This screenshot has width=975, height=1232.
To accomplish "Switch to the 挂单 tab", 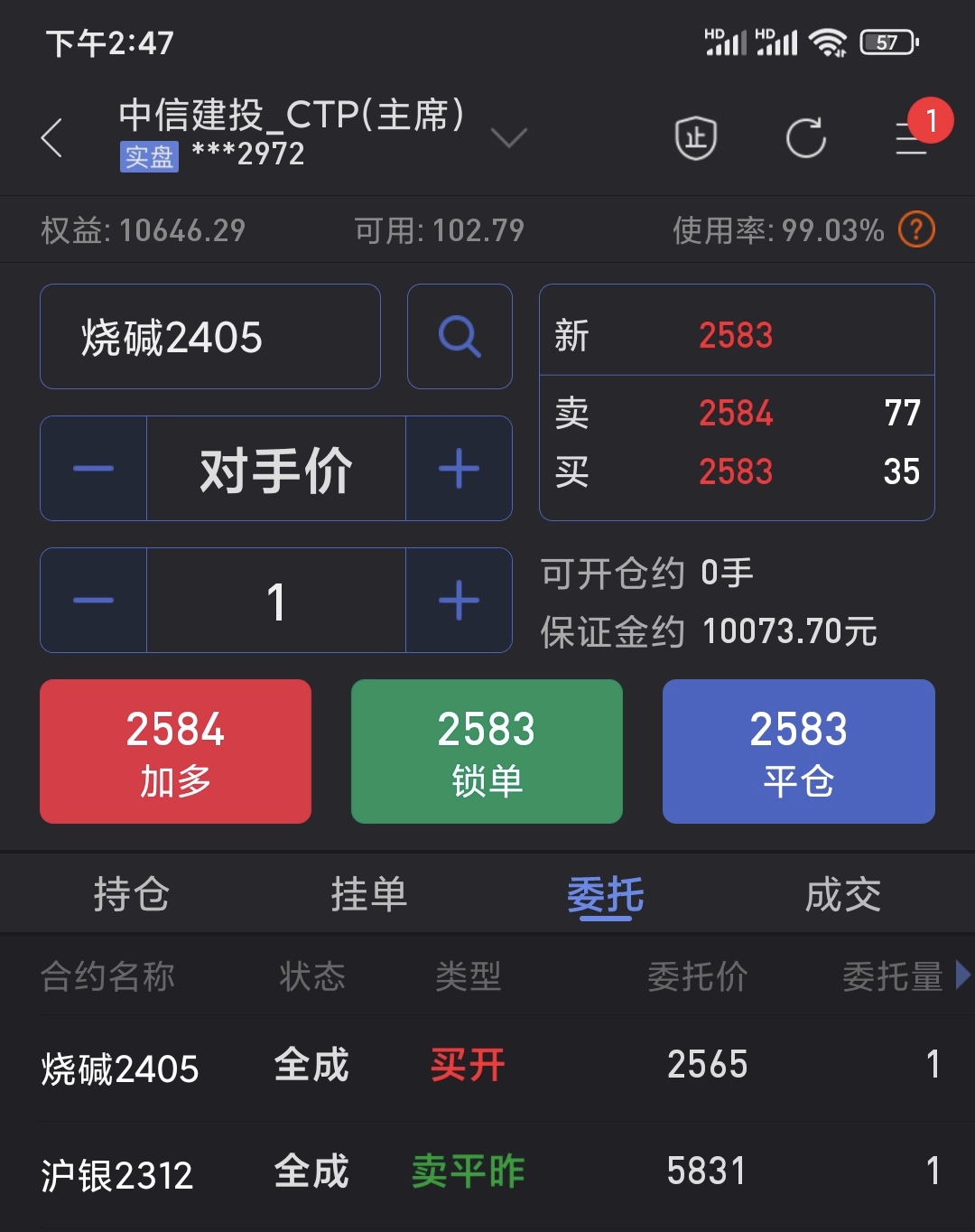I will 368,894.
